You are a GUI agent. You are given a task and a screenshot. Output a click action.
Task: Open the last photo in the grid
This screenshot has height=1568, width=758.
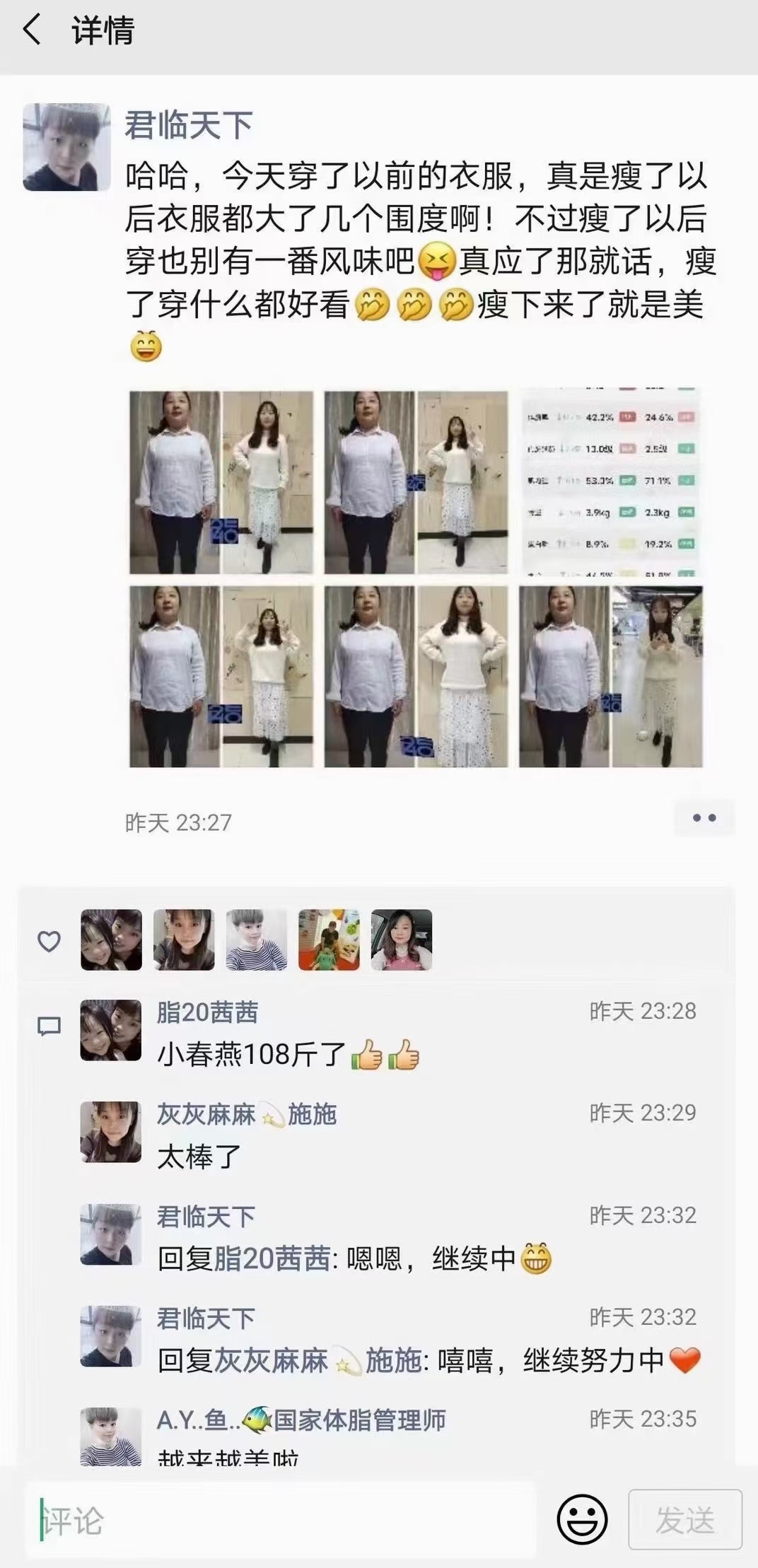(x=611, y=677)
